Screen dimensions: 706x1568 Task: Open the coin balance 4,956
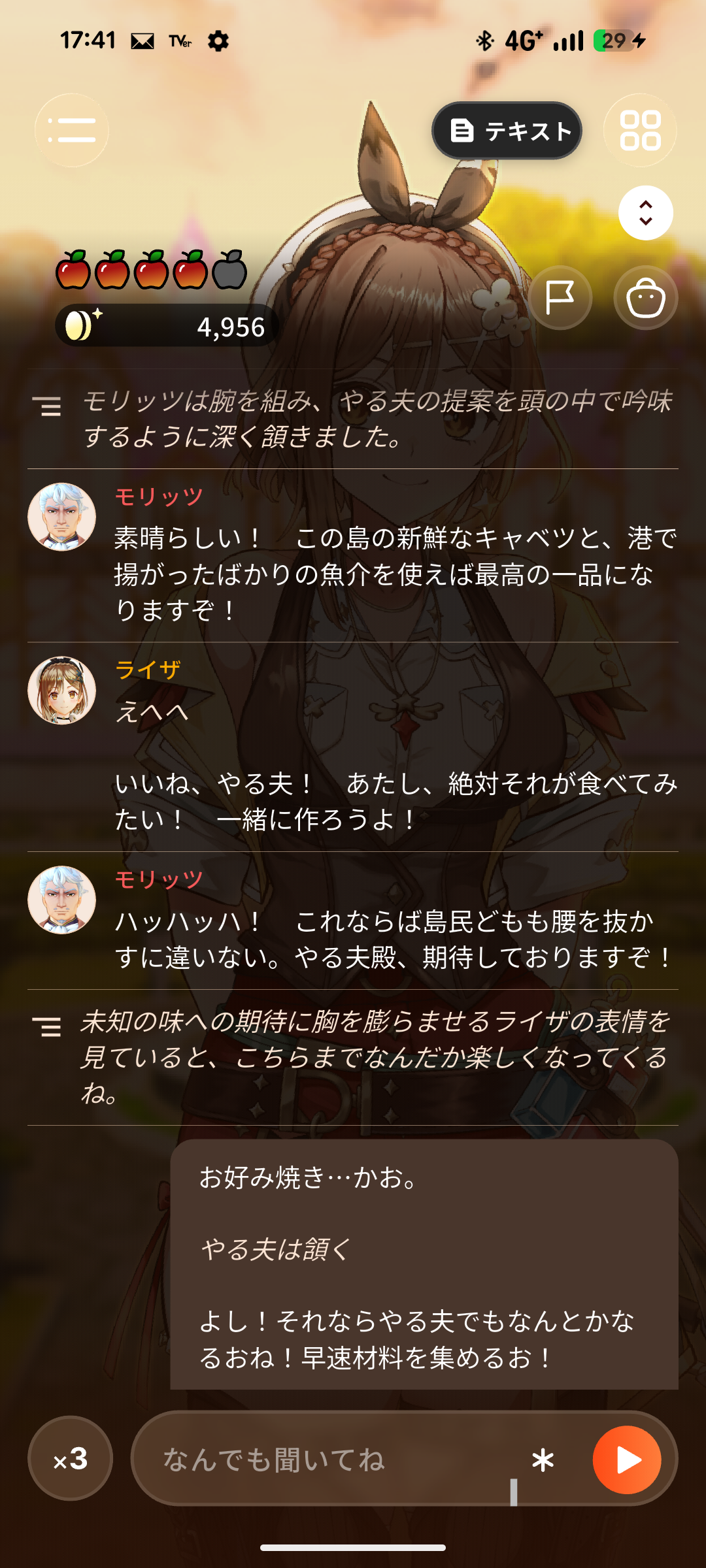pos(167,325)
